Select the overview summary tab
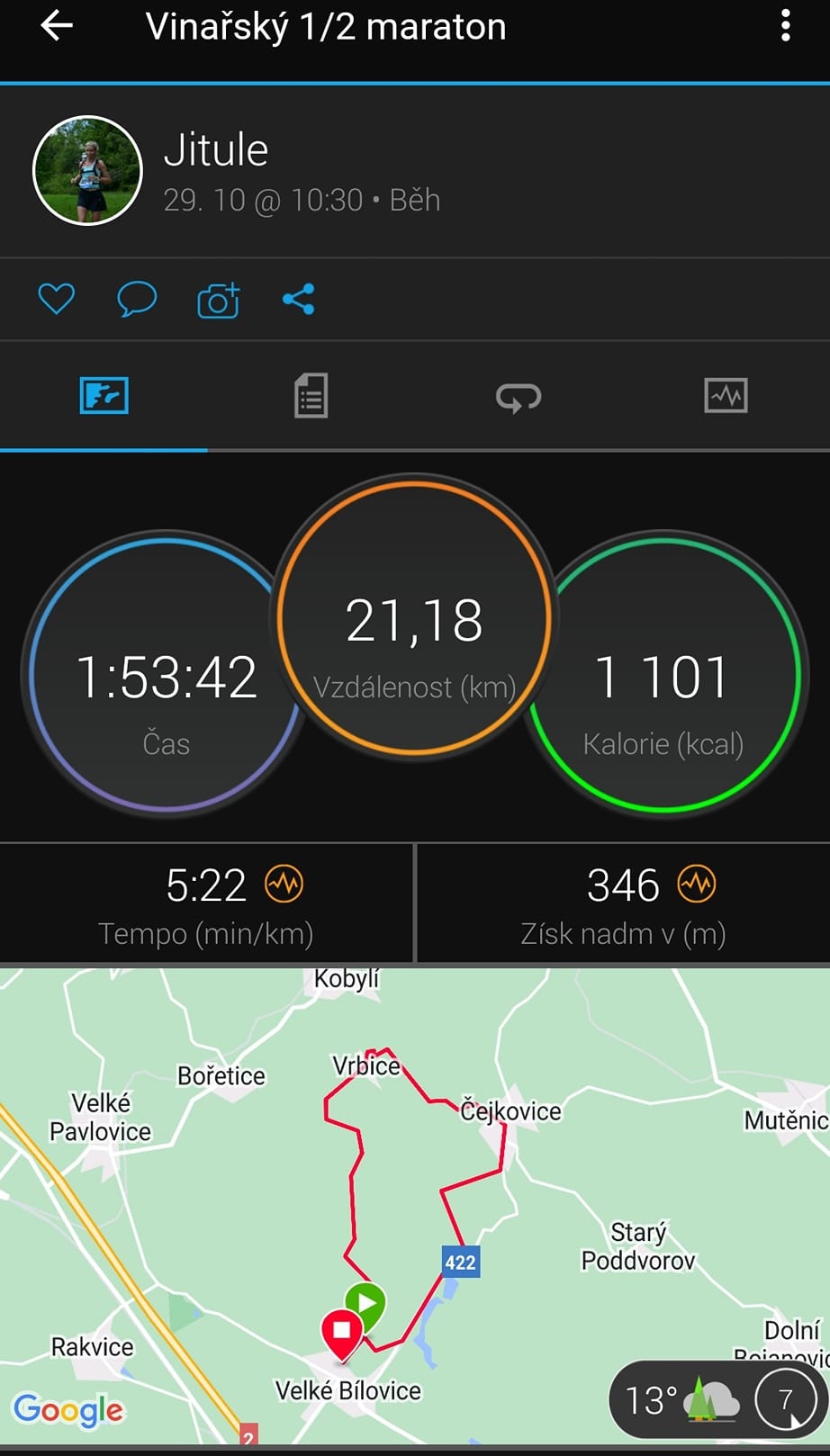This screenshot has width=830, height=1456. tap(104, 396)
